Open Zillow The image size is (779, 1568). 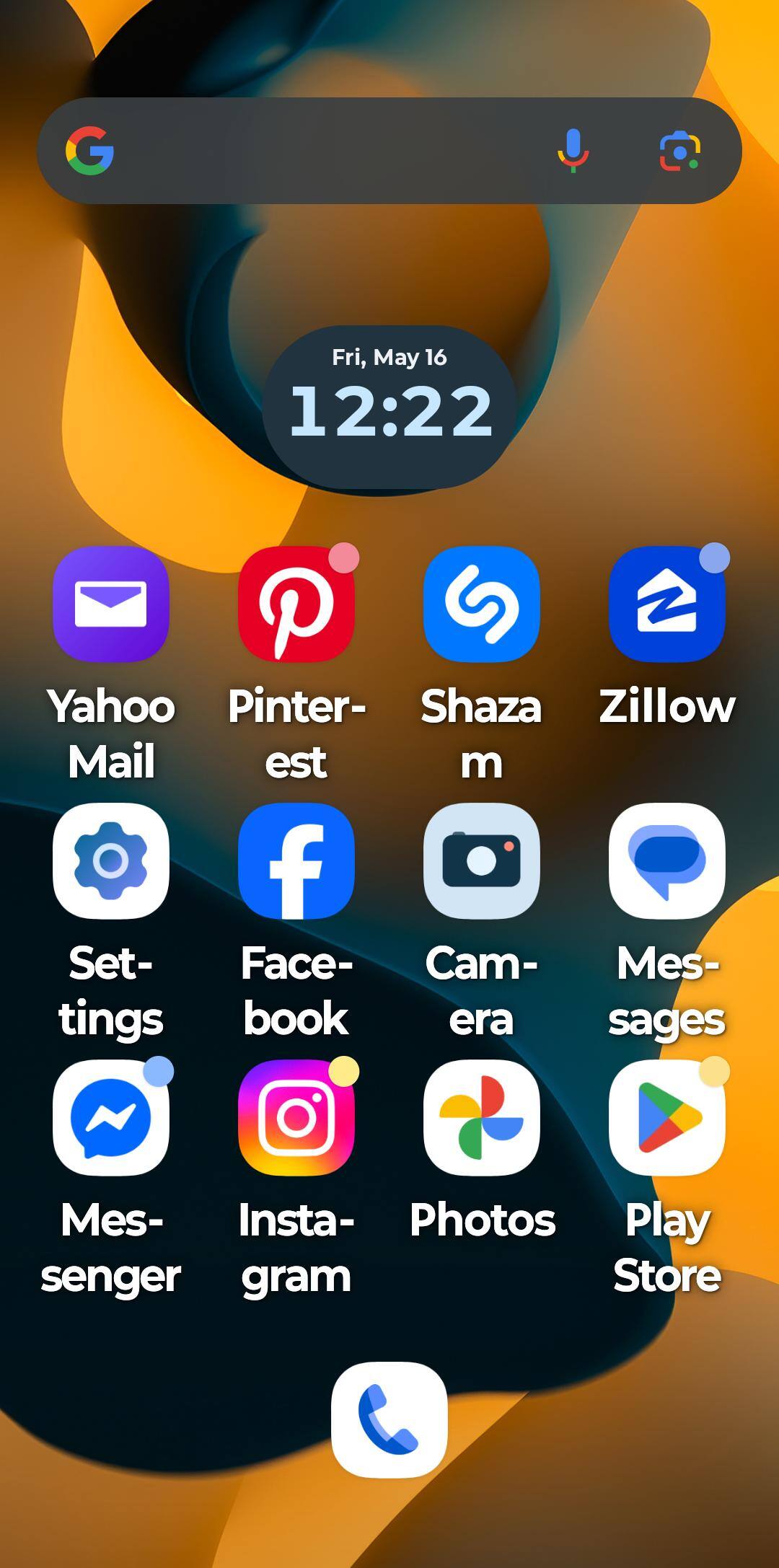click(666, 604)
